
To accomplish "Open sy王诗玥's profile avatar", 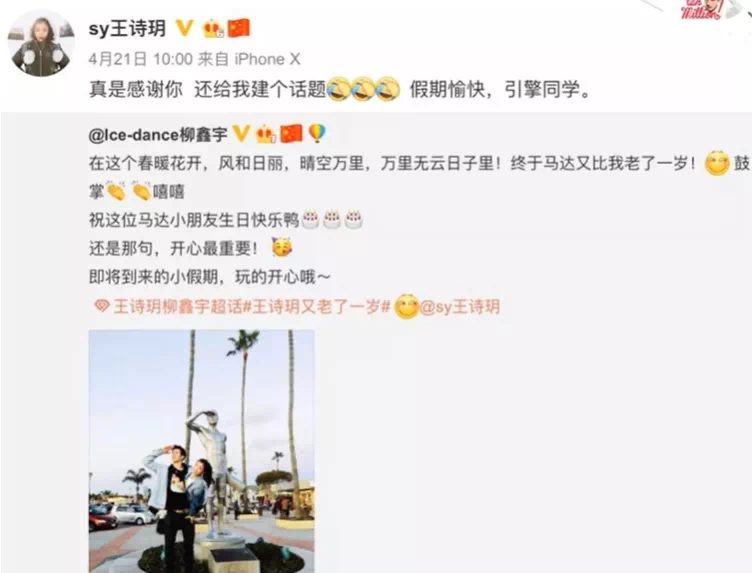I will 41,44.
